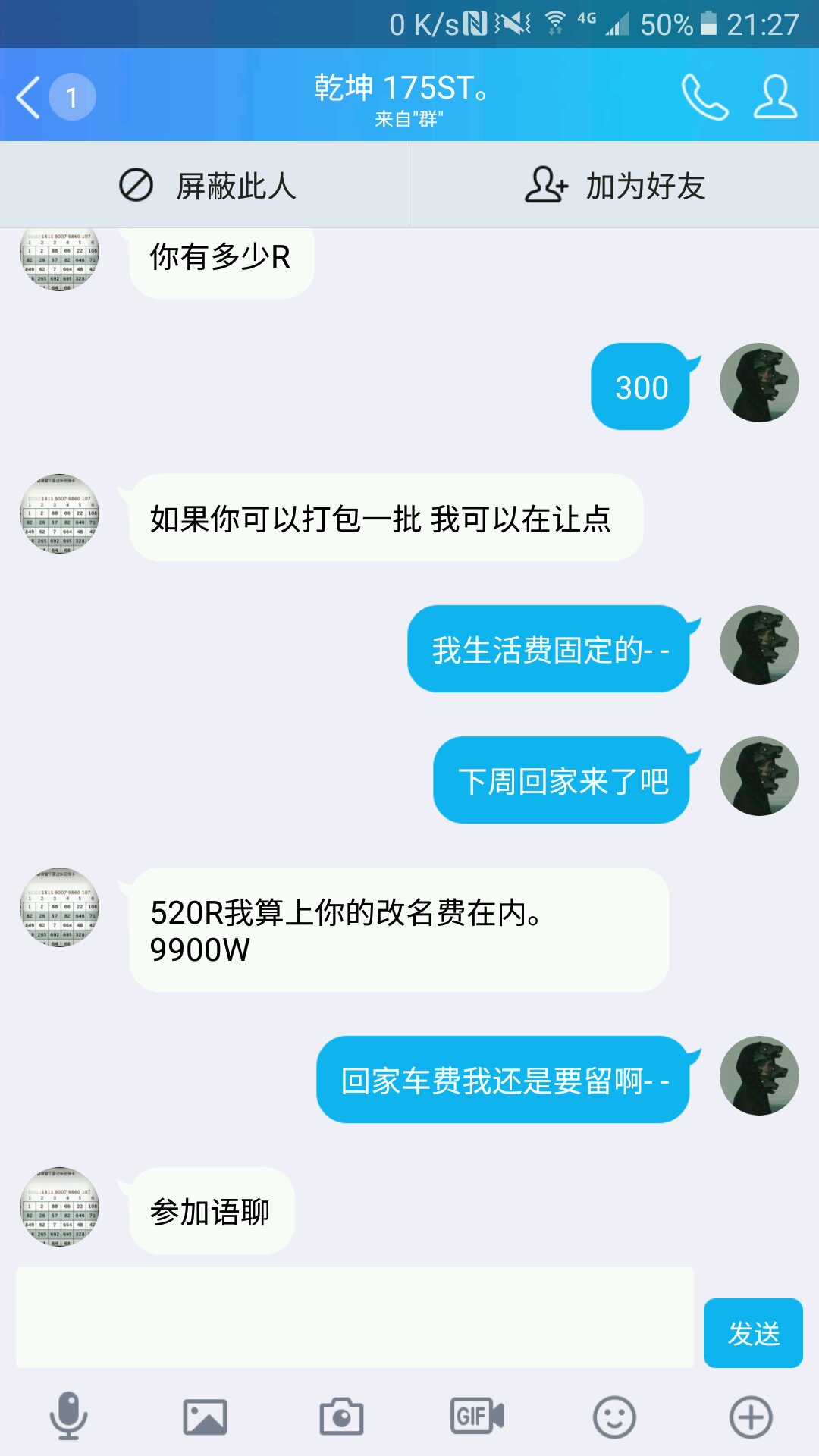This screenshot has width=819, height=1456.
Task: Focus the message text input box
Action: 355,1317
